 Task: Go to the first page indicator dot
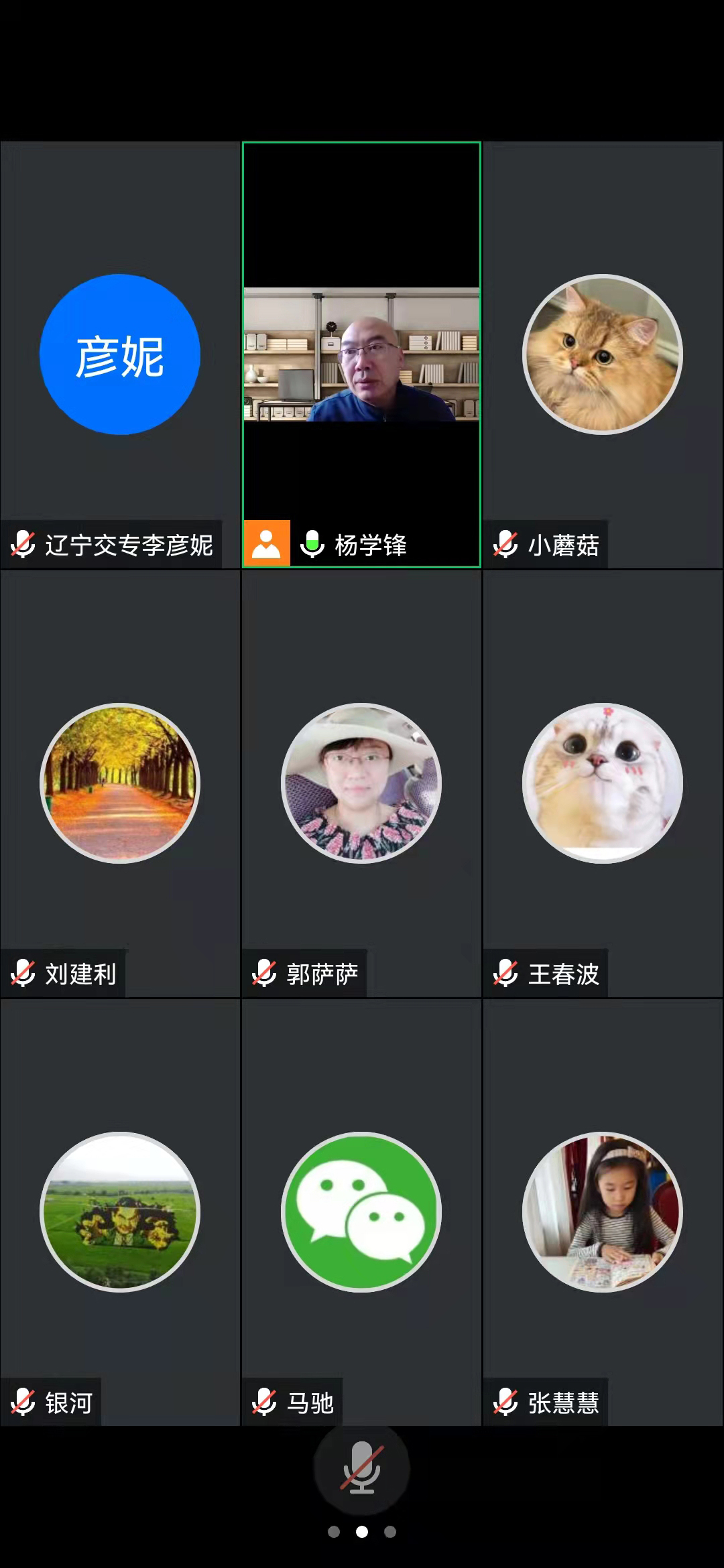click(x=334, y=1532)
